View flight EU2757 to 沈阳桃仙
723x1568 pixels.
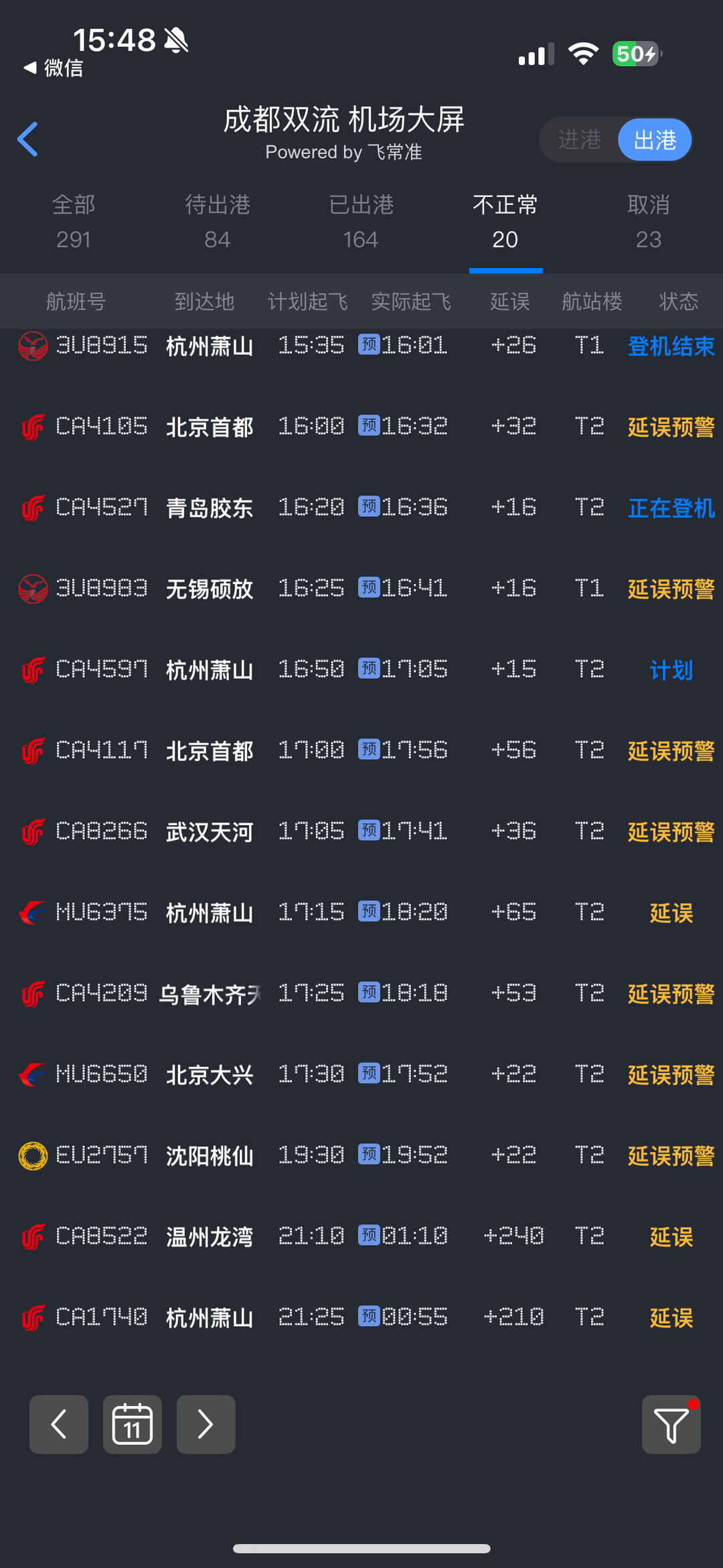[361, 1155]
